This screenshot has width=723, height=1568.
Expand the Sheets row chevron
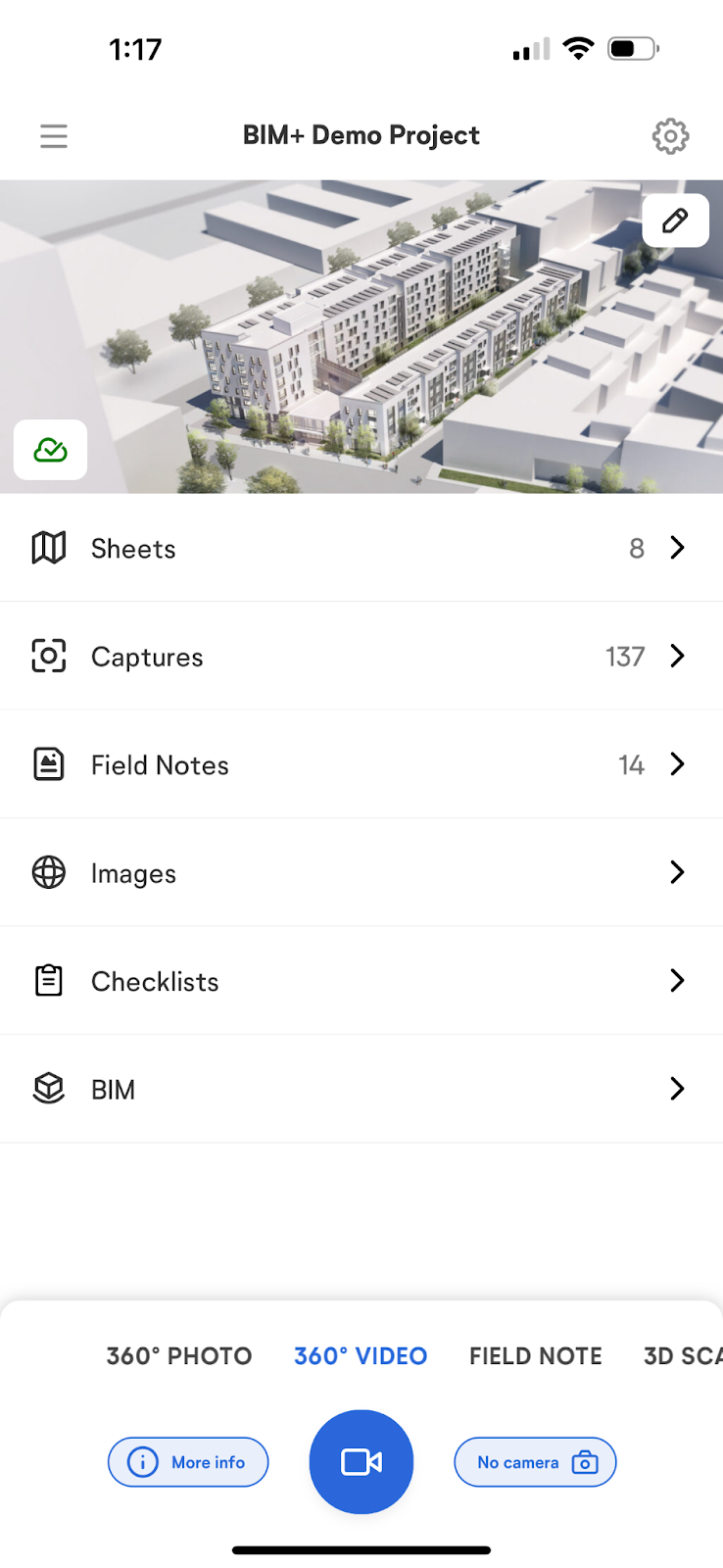(x=677, y=548)
